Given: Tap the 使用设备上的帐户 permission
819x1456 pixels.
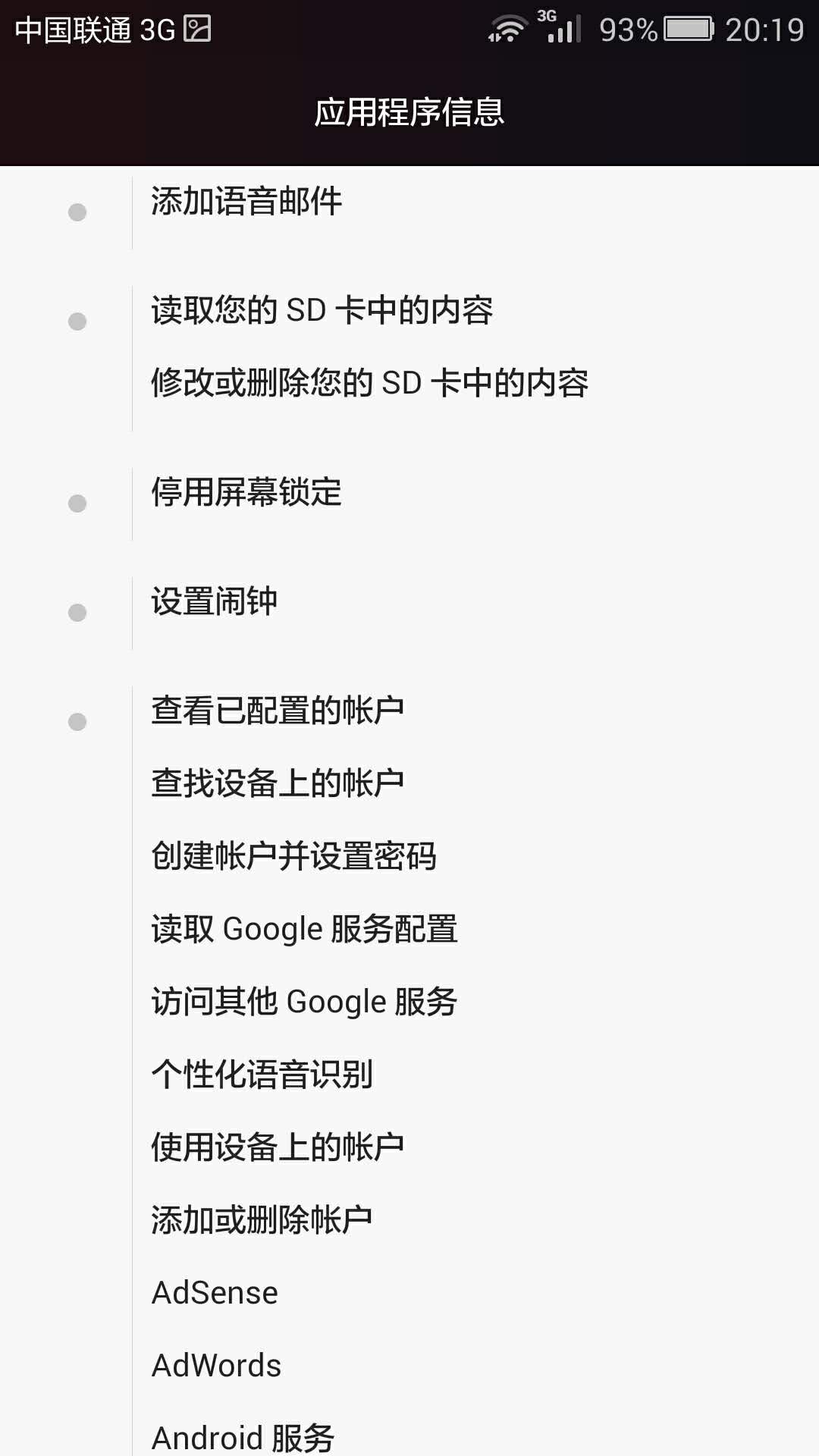Looking at the screenshot, I should point(278,1148).
